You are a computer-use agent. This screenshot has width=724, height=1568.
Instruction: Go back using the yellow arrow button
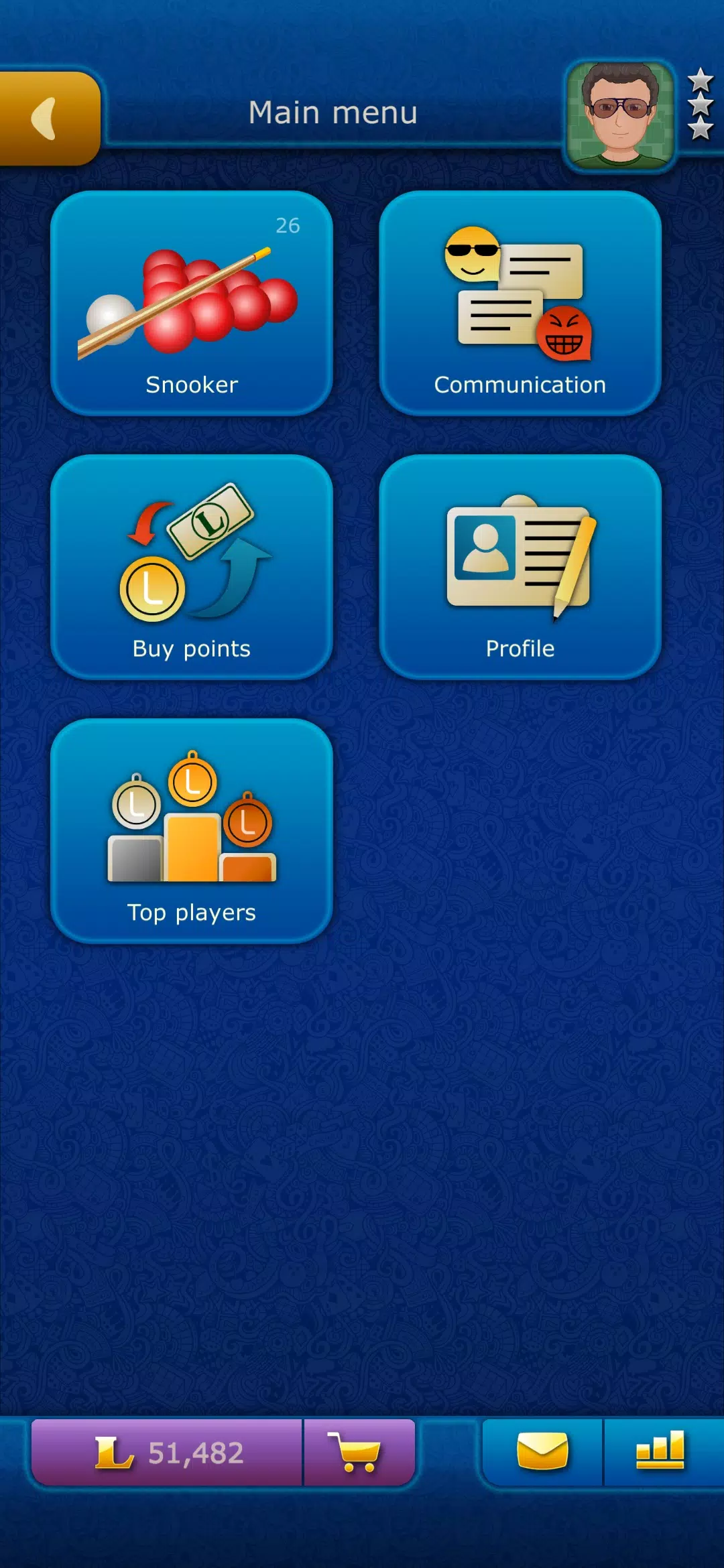[48, 119]
